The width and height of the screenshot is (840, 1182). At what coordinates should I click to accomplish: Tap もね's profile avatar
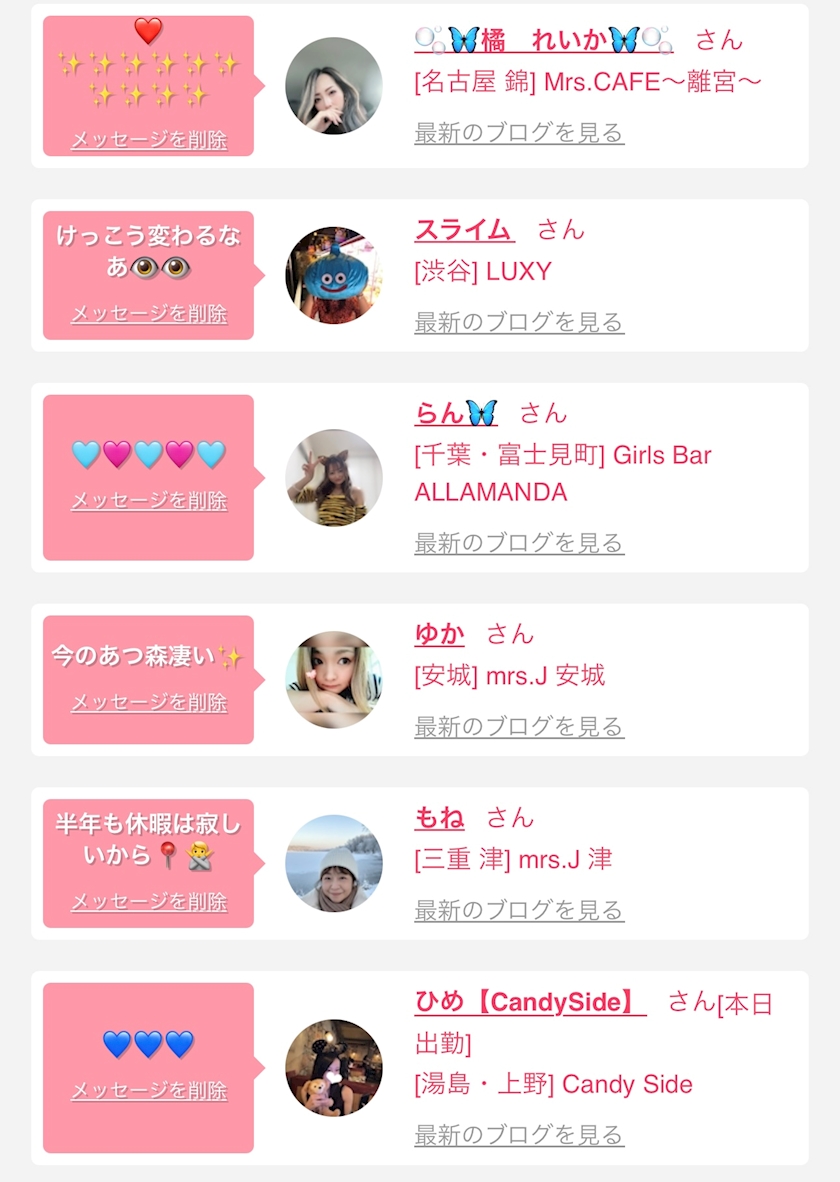click(x=333, y=863)
